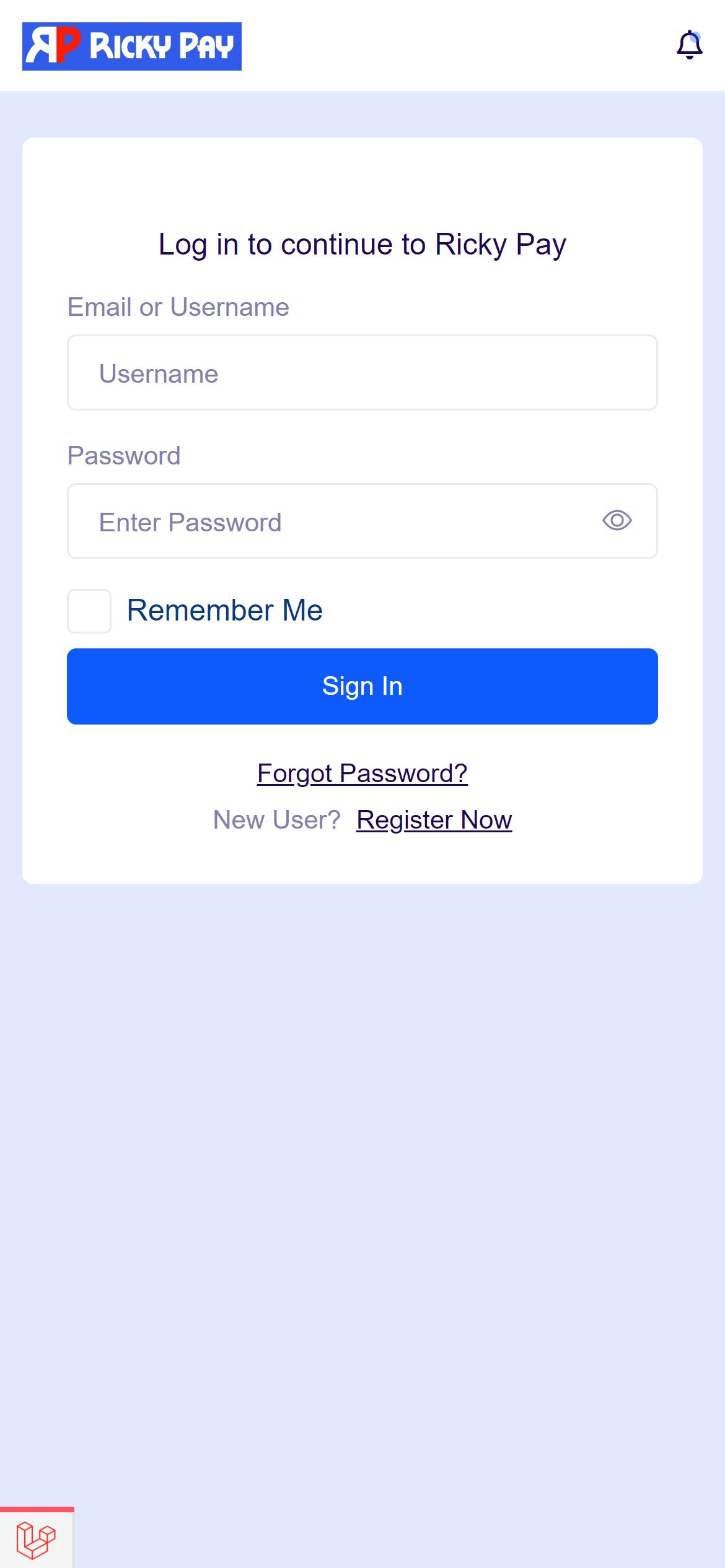Viewport: 725px width, 1568px height.
Task: Open the Register Now link
Action: click(x=434, y=820)
